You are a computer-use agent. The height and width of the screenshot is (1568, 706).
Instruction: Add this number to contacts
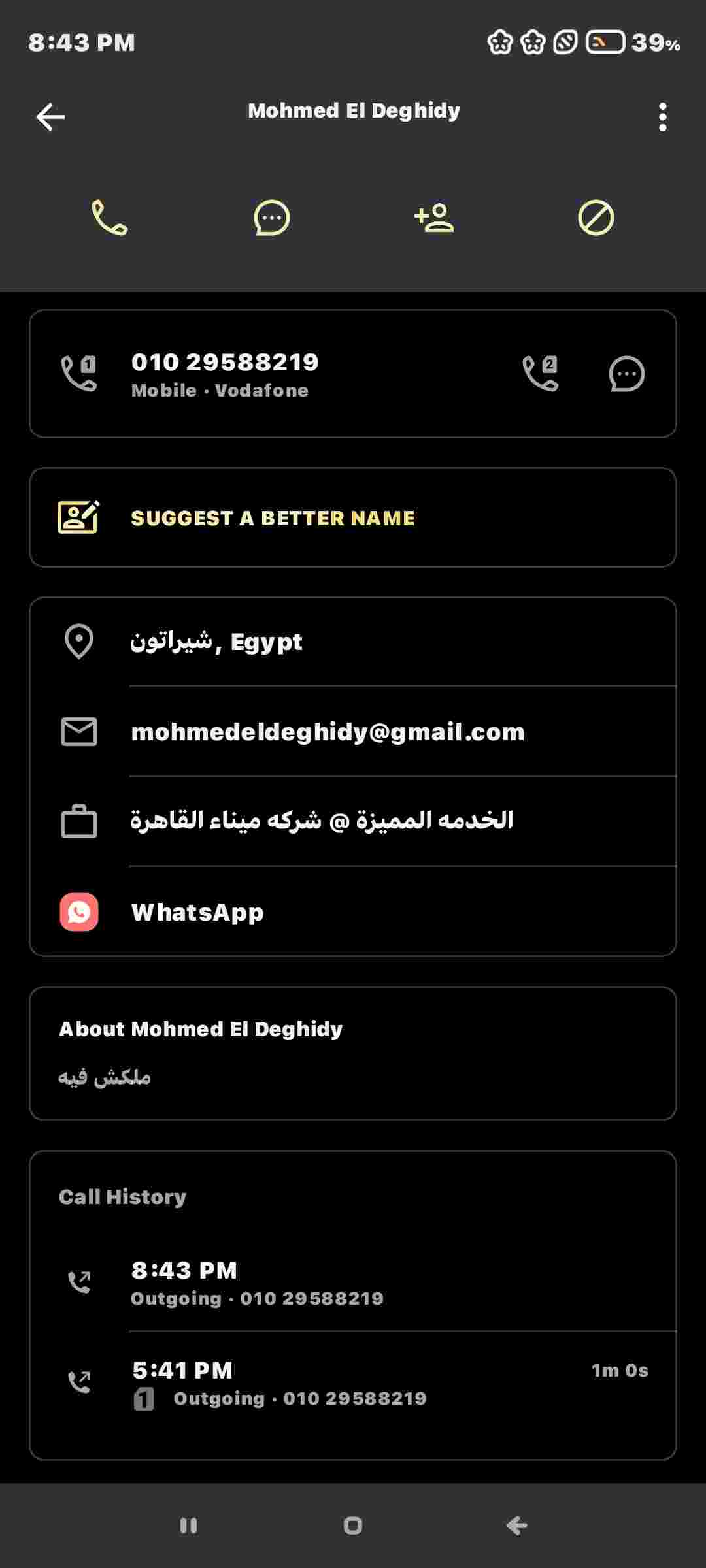tap(434, 218)
